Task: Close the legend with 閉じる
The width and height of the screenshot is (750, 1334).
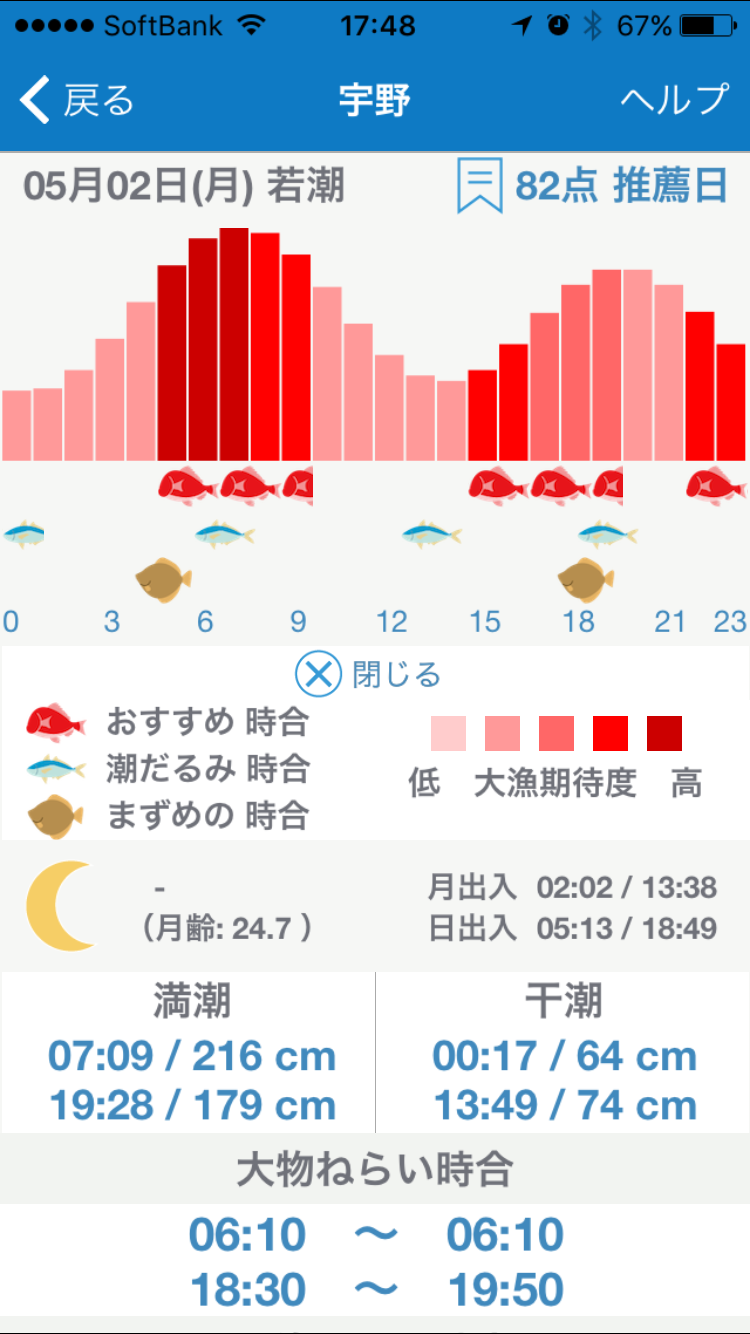Action: [368, 675]
